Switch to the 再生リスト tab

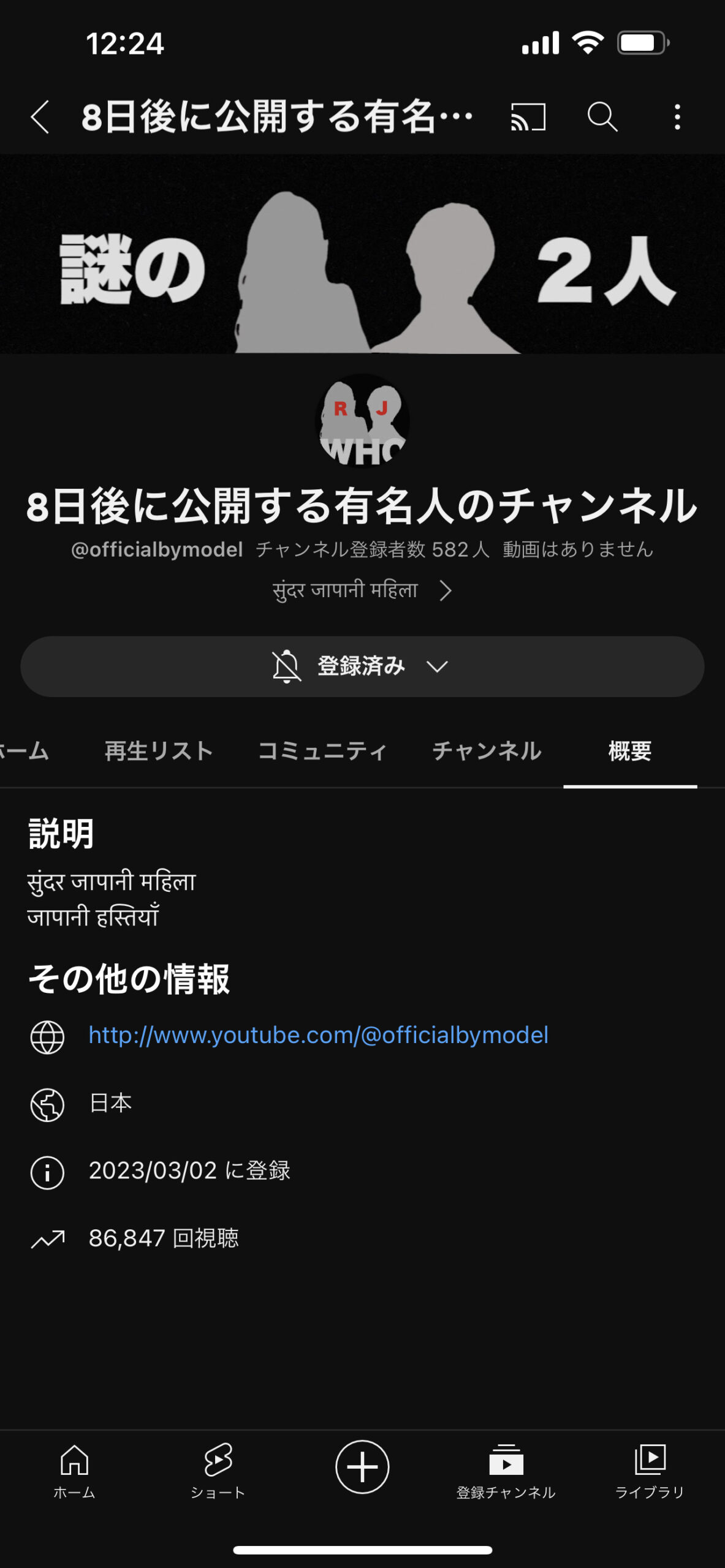coord(159,751)
